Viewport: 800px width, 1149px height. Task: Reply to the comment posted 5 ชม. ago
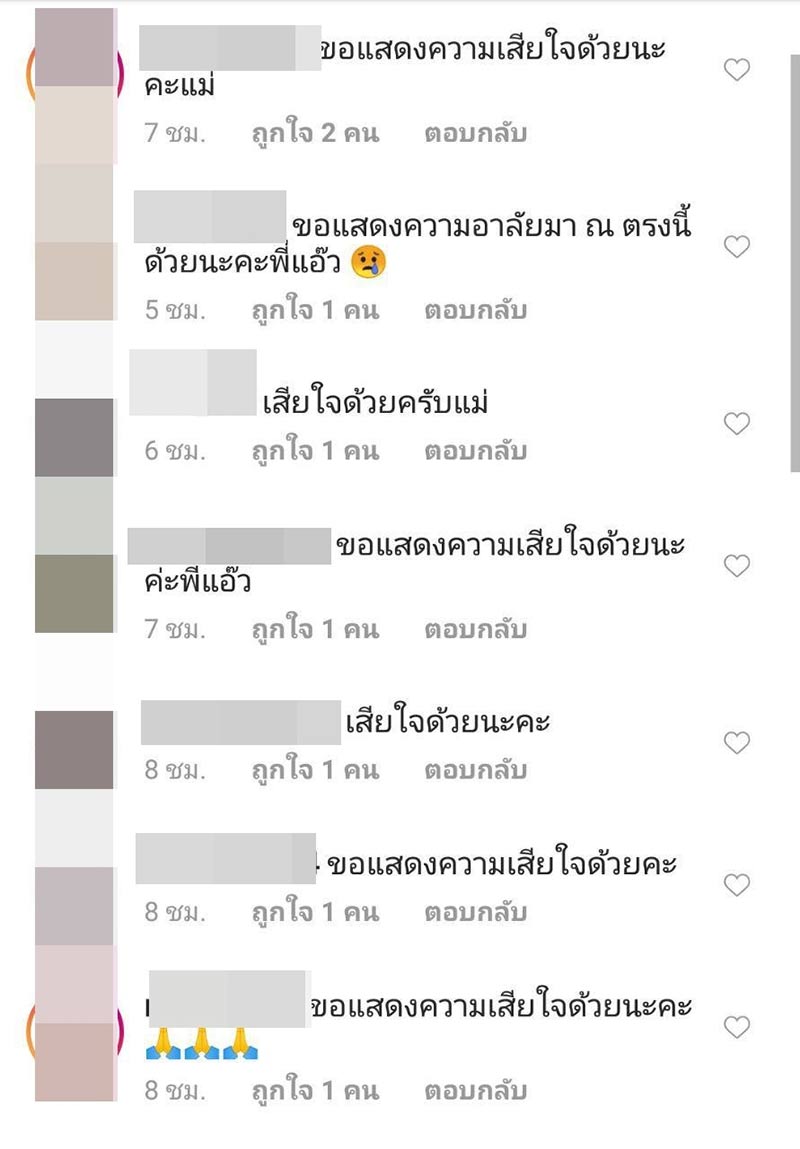[475, 310]
